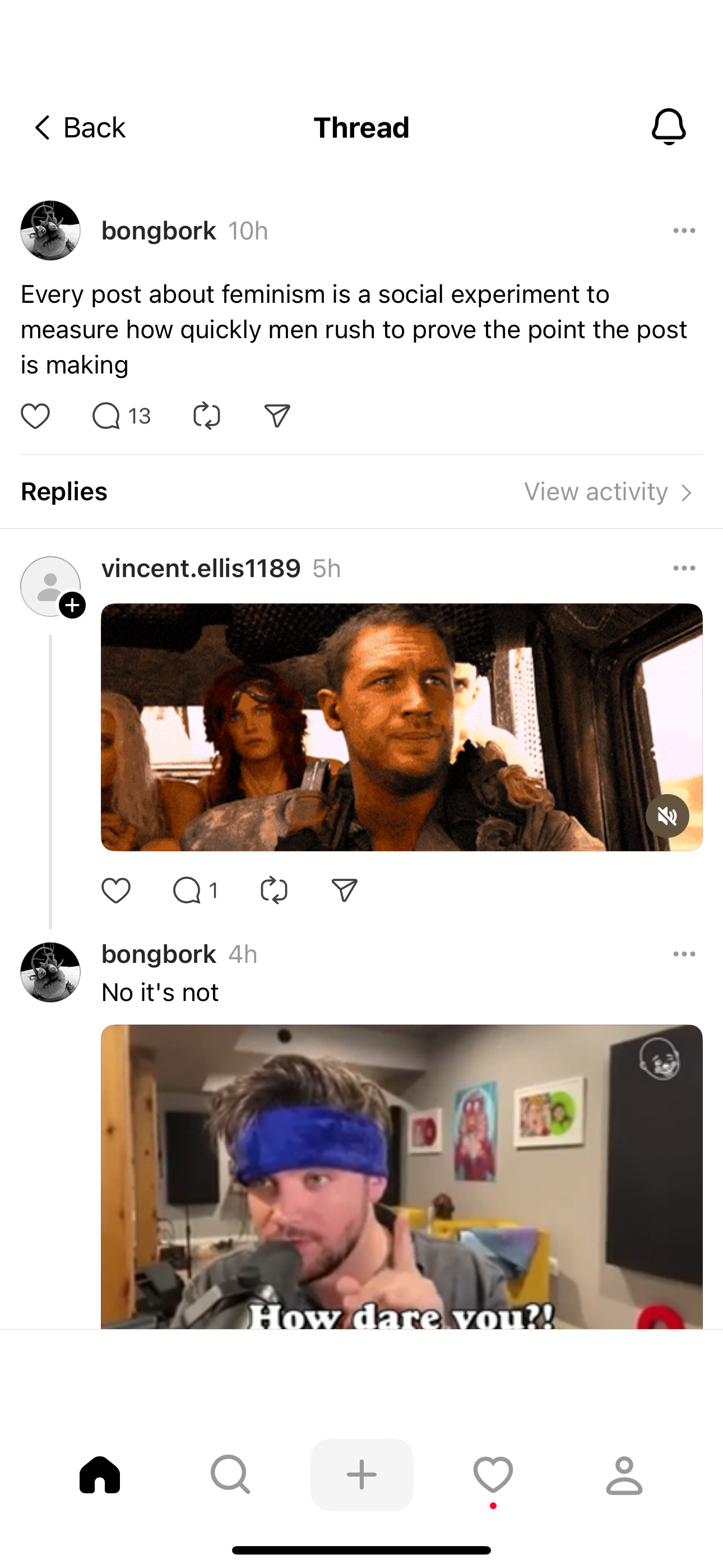Open overflow menu on vincent.ellis1189's reply
723x1568 pixels.
[x=684, y=569]
